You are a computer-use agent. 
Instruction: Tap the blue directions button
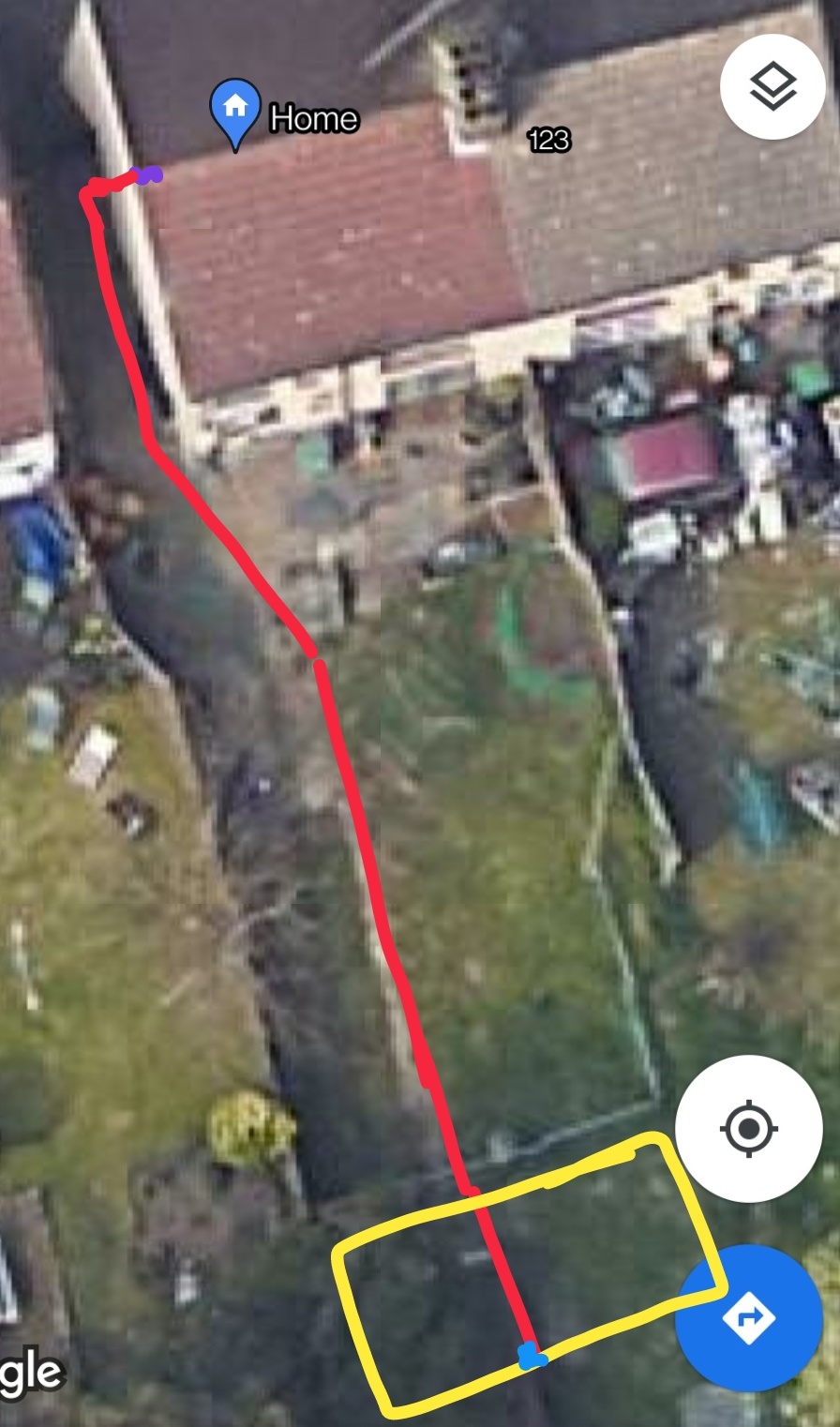(x=748, y=1317)
